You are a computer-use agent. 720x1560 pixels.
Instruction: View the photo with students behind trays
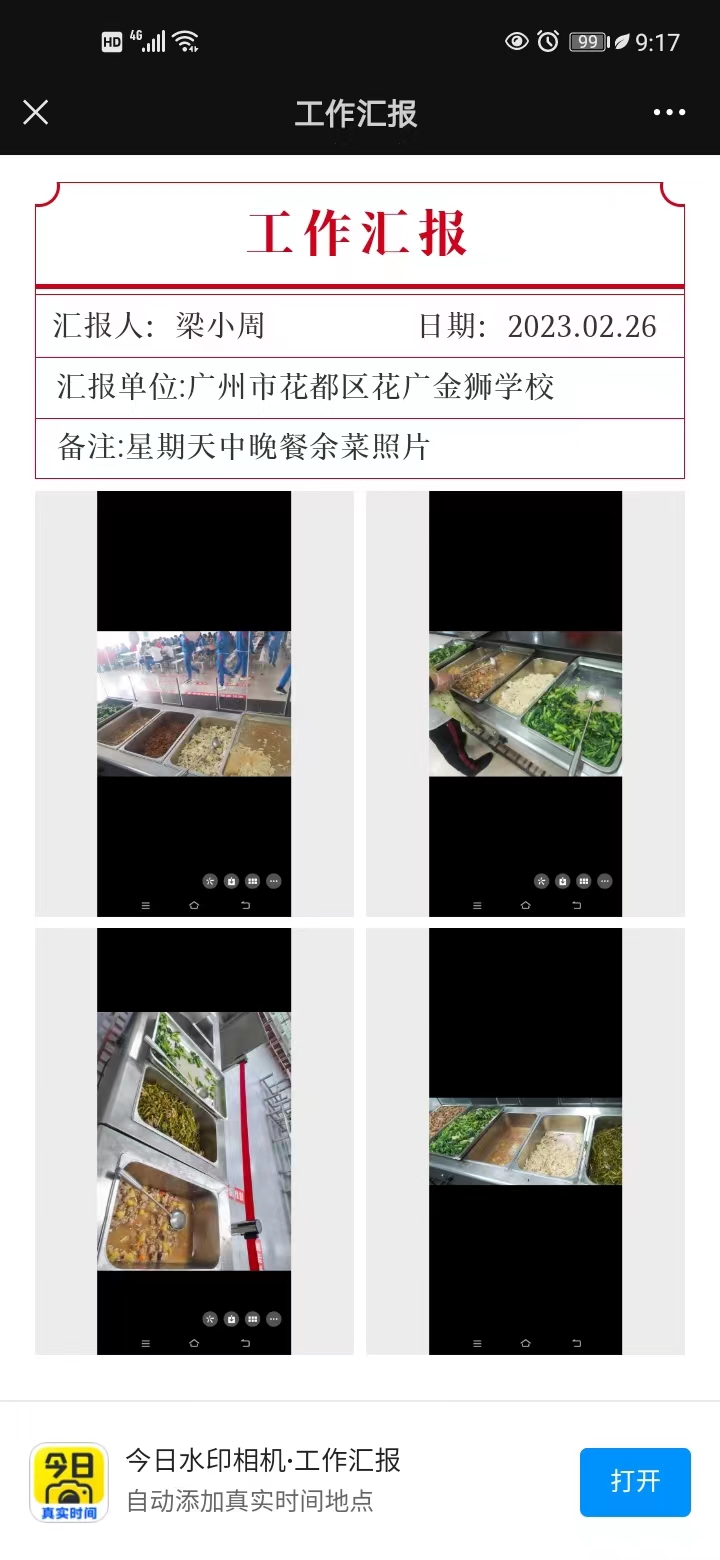[x=194, y=704]
